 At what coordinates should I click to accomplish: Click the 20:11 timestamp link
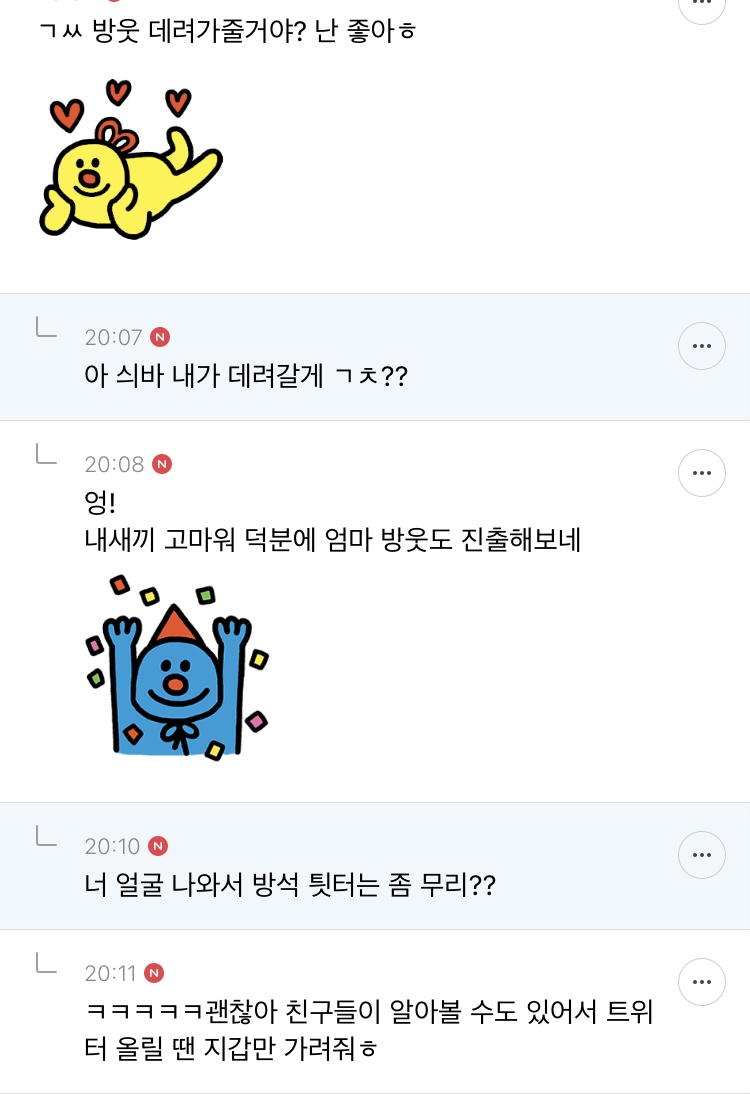pos(112,973)
